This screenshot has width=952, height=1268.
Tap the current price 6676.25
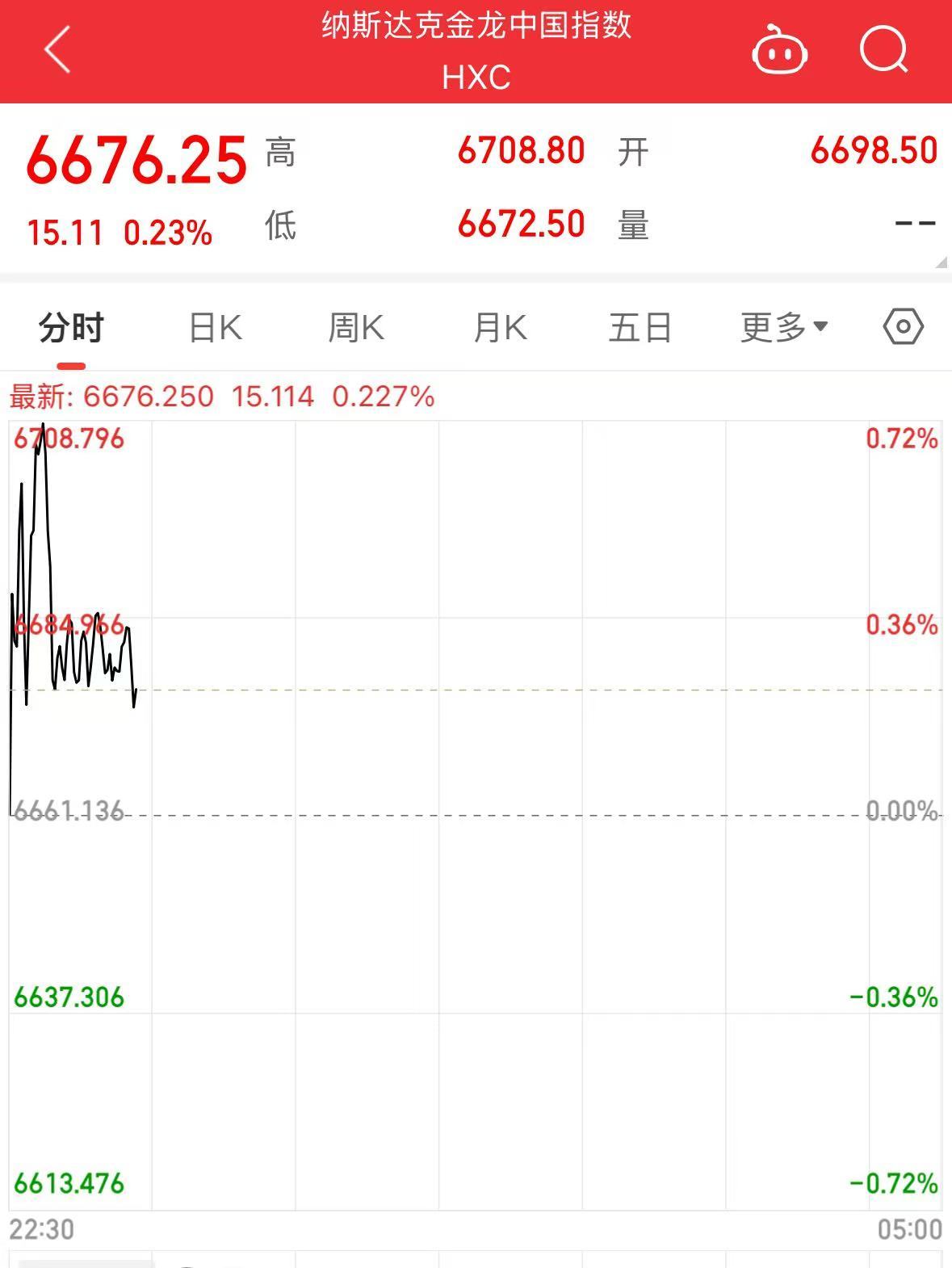pyautogui.click(x=134, y=160)
